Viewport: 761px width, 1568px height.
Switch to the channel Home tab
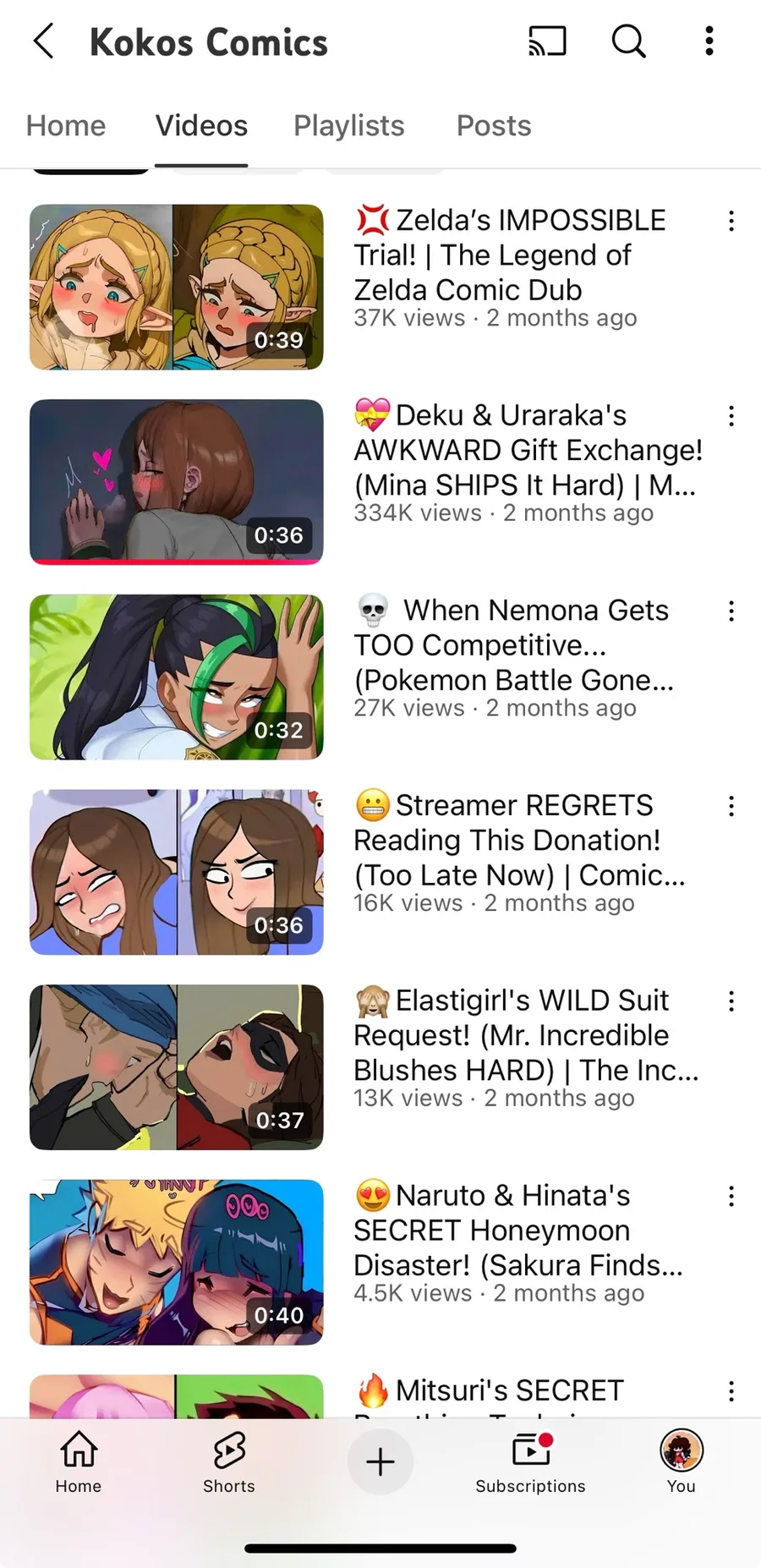(x=66, y=125)
